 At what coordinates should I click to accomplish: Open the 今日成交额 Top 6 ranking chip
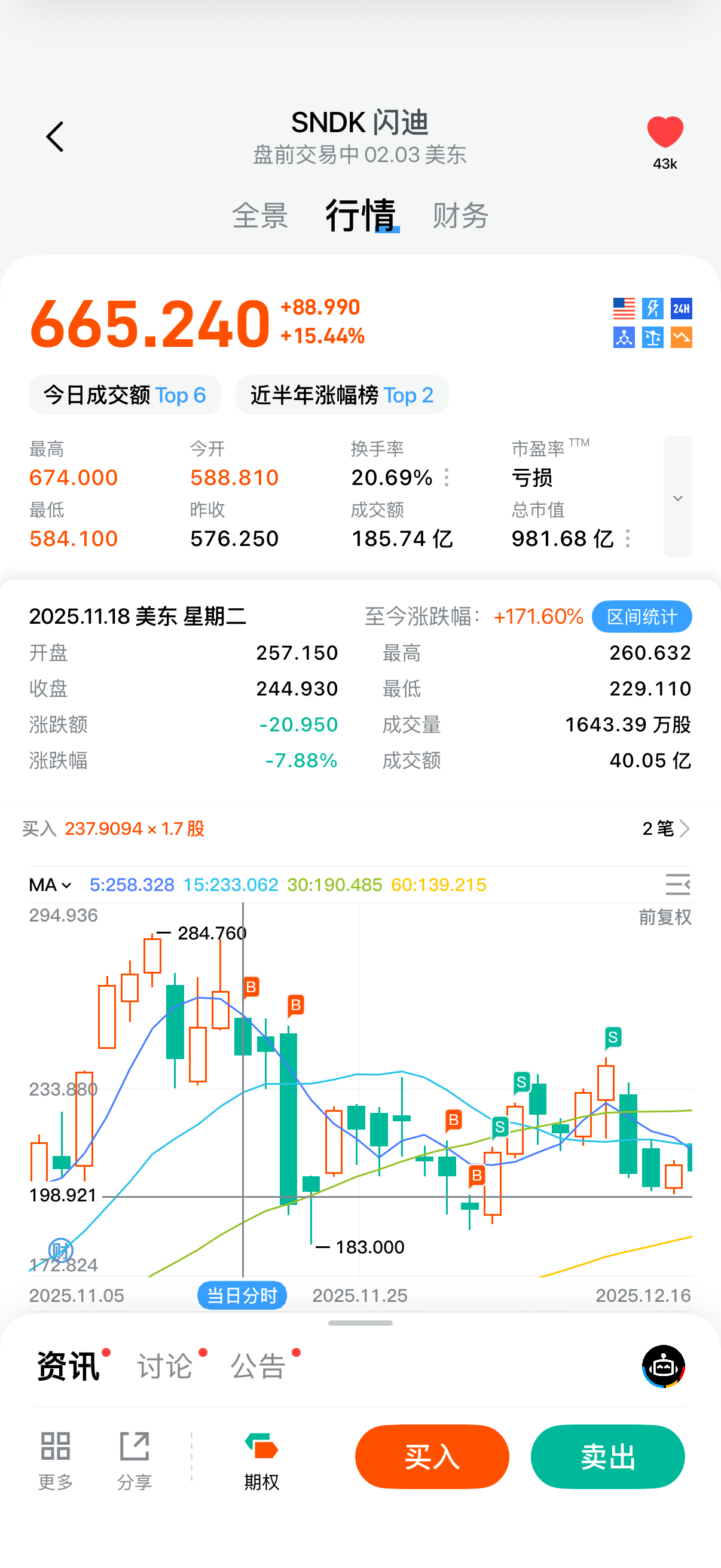click(x=125, y=395)
